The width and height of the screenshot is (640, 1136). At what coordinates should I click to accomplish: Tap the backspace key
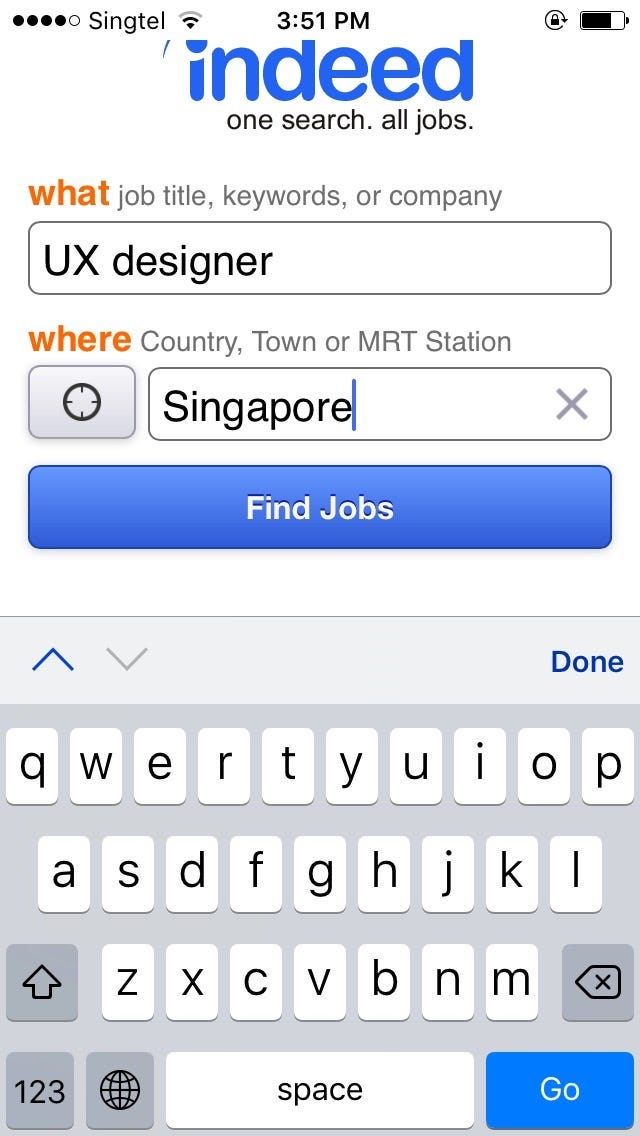599,984
